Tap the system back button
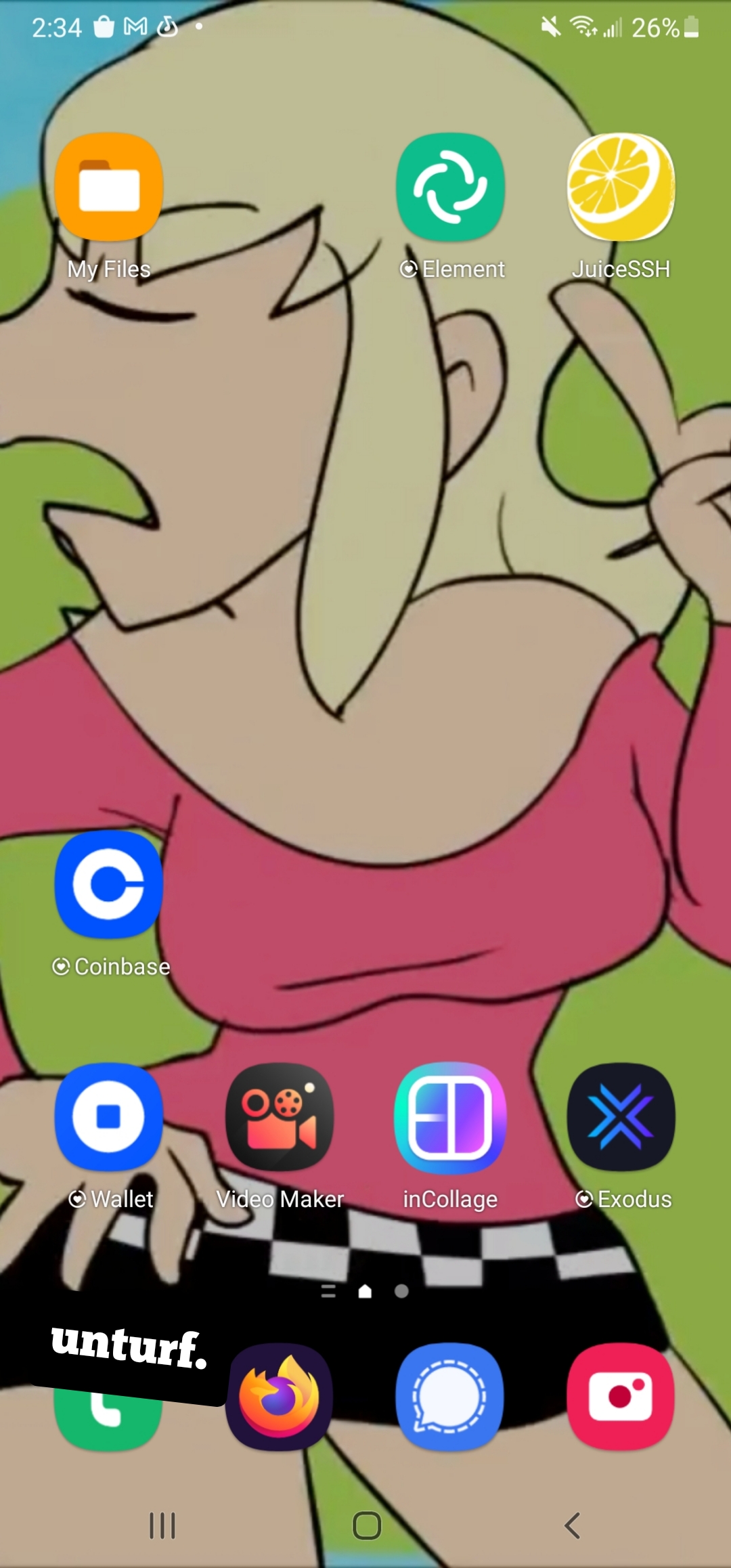Screen dimensions: 731x1568 point(573,1525)
